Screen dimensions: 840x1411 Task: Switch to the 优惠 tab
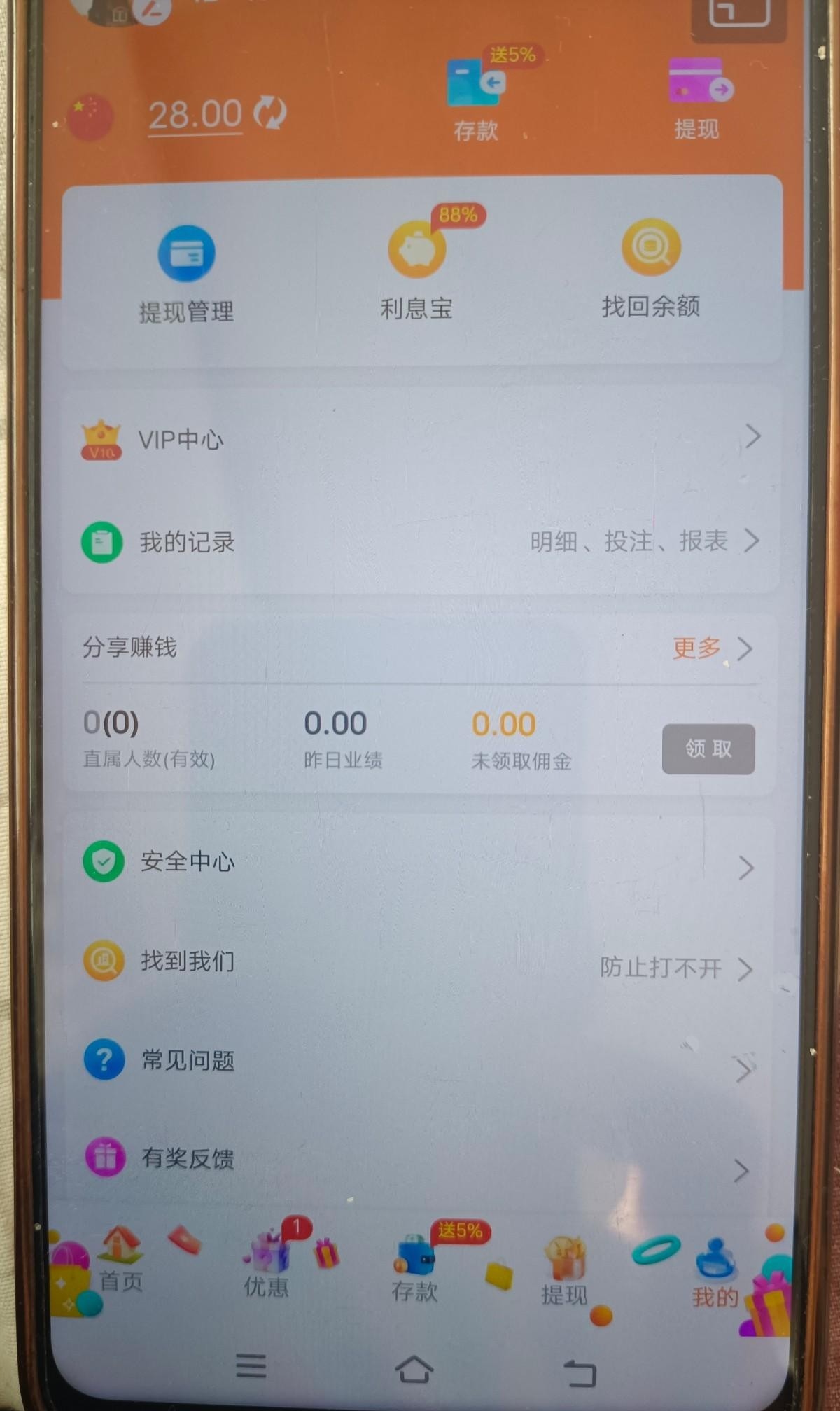267,1266
